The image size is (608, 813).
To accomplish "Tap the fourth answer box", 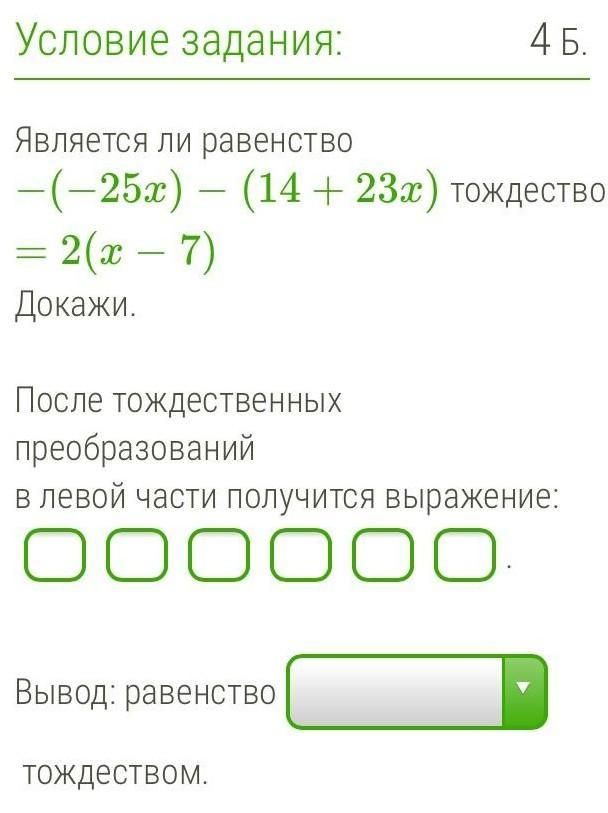I will [x=300, y=554].
